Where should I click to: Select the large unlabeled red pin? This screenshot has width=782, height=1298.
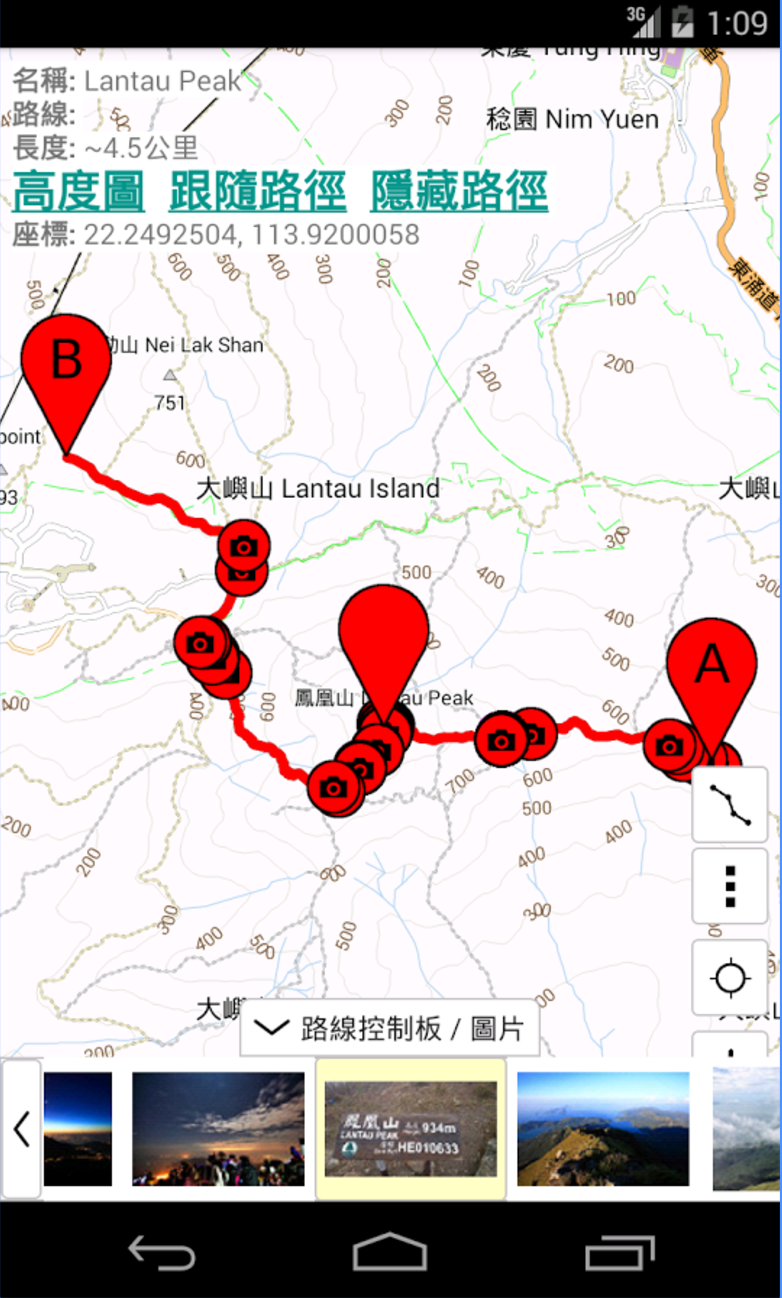coord(383,640)
